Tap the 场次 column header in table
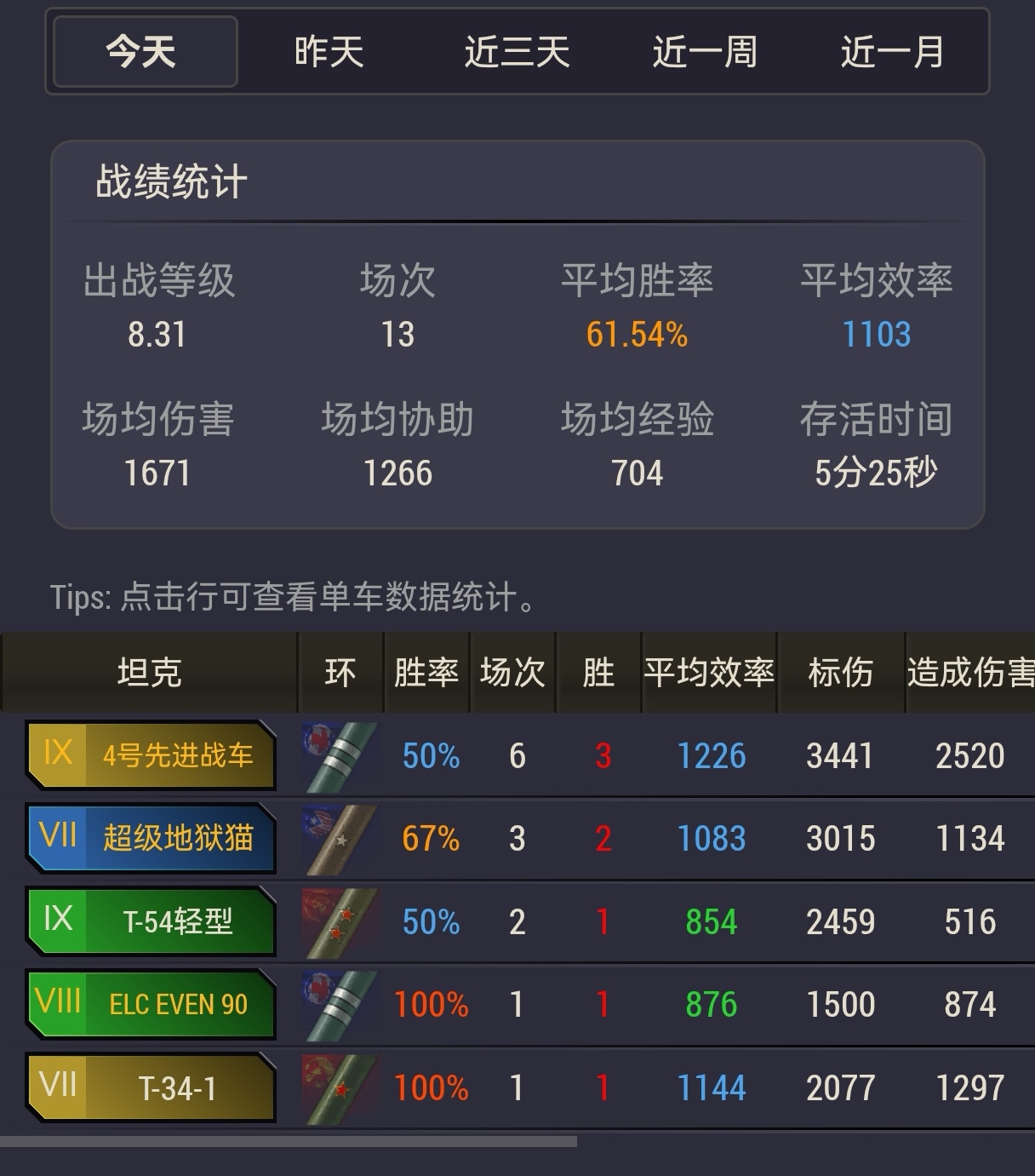This screenshot has width=1035, height=1176. pyautogui.click(x=512, y=673)
